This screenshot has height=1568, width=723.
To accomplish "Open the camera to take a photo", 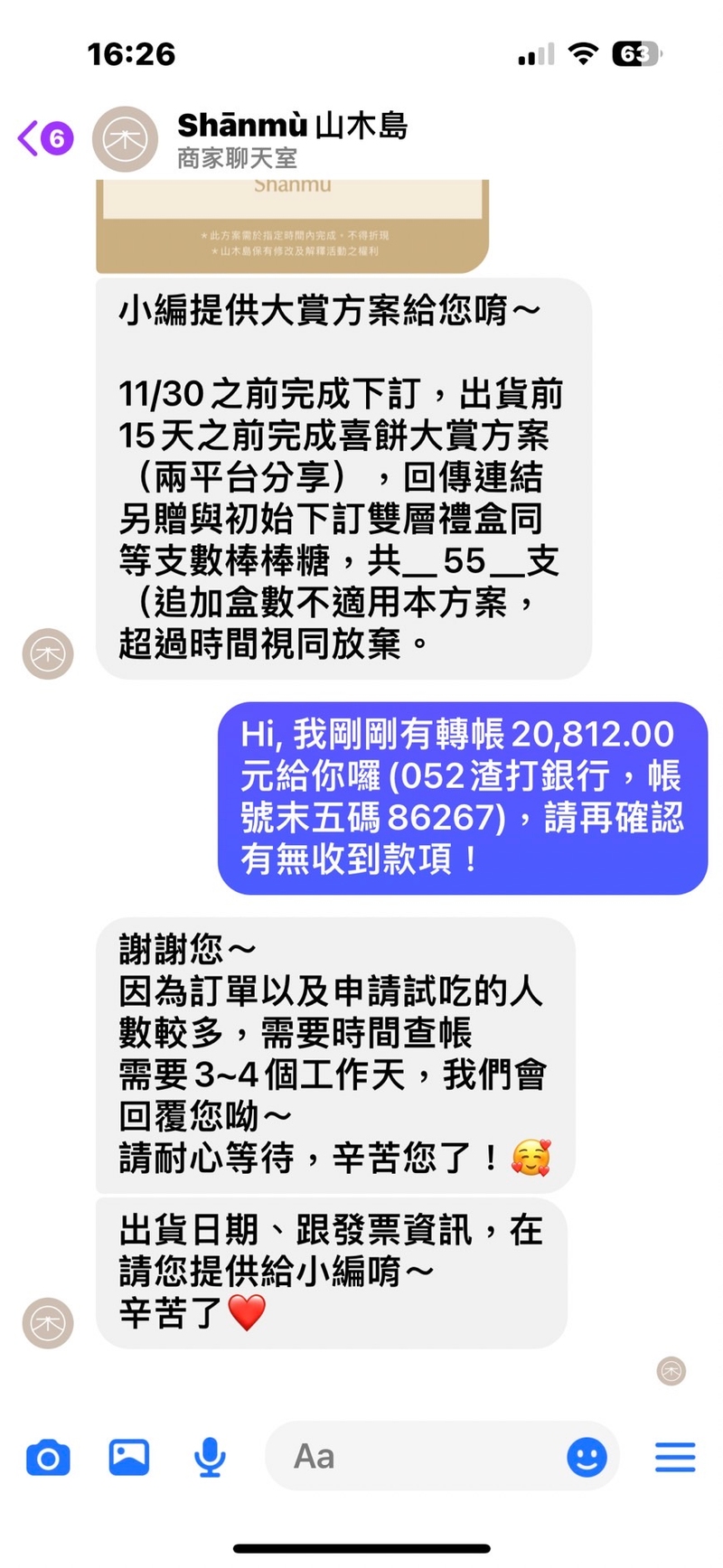I will click(x=48, y=1458).
